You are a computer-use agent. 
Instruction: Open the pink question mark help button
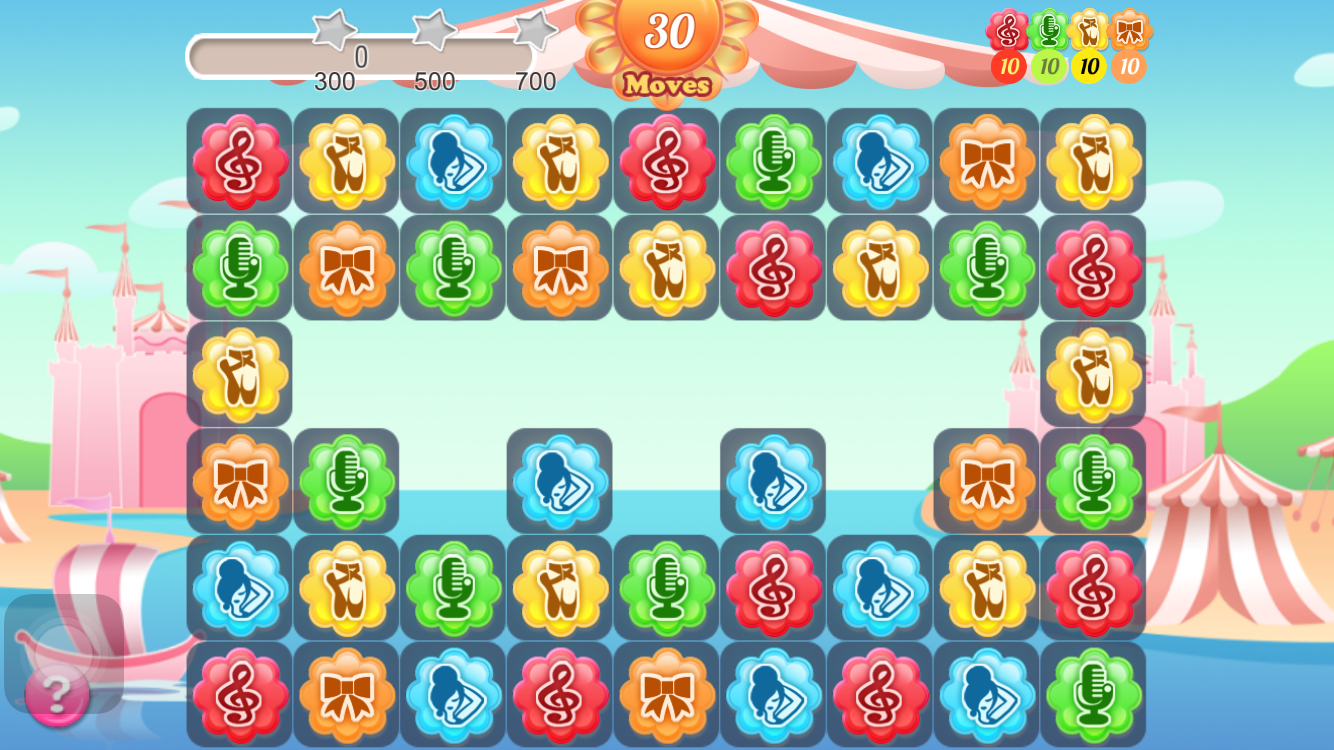pos(57,694)
